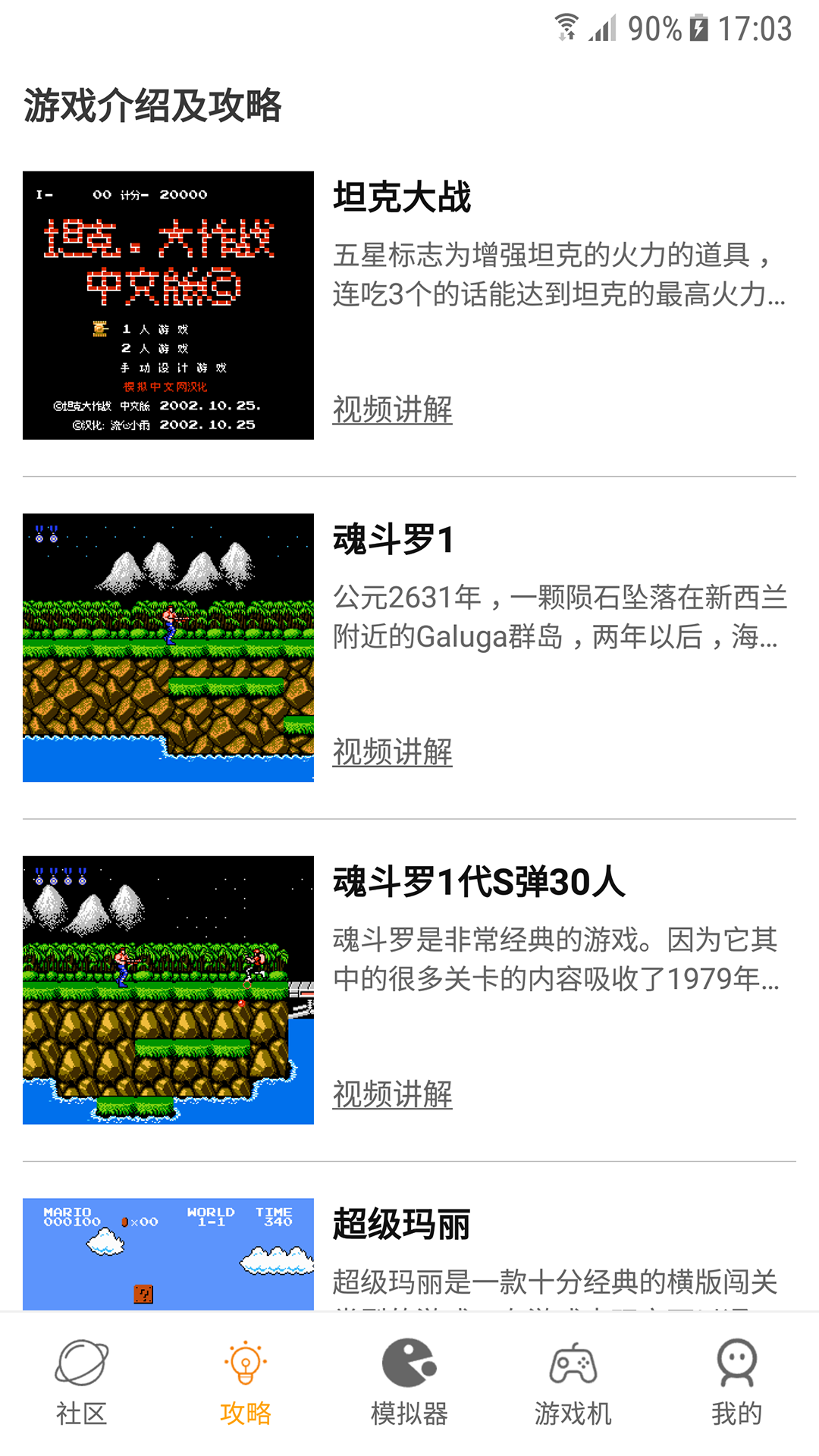Open 视频讲解 for 魂斗罗1代S弹30人
This screenshot has width=819, height=1456.
point(392,1093)
